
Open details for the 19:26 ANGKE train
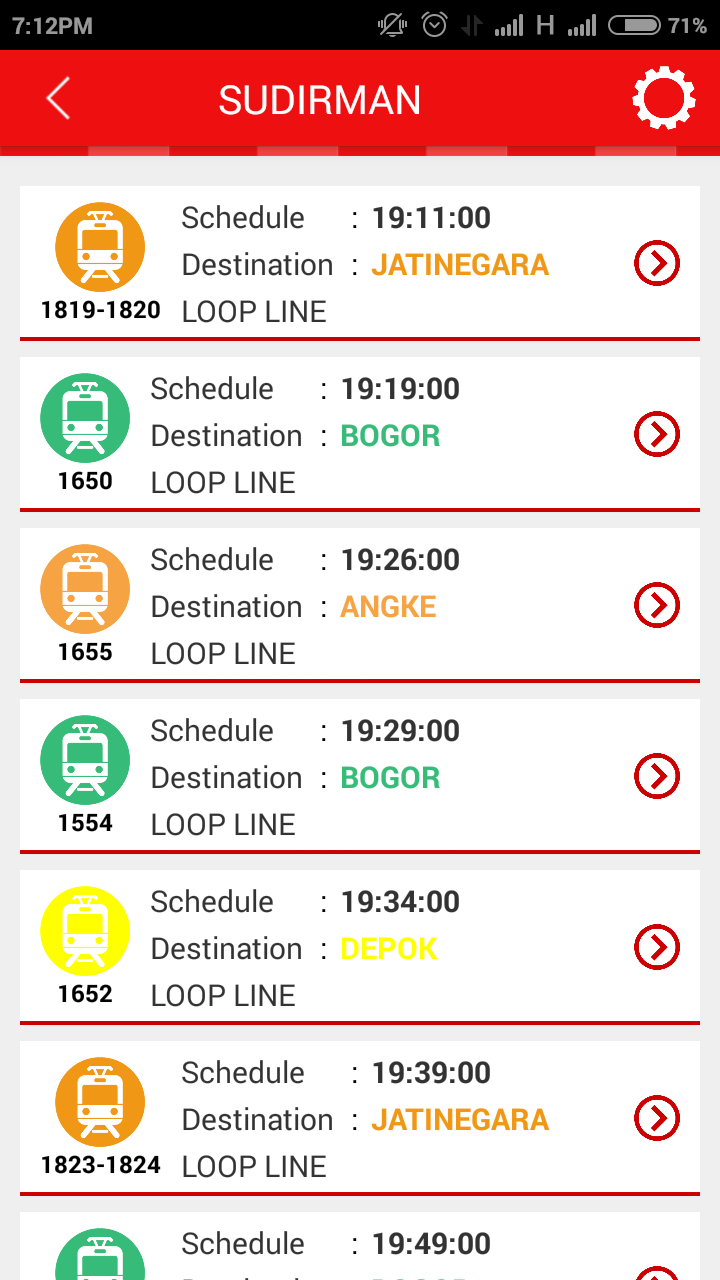(657, 606)
